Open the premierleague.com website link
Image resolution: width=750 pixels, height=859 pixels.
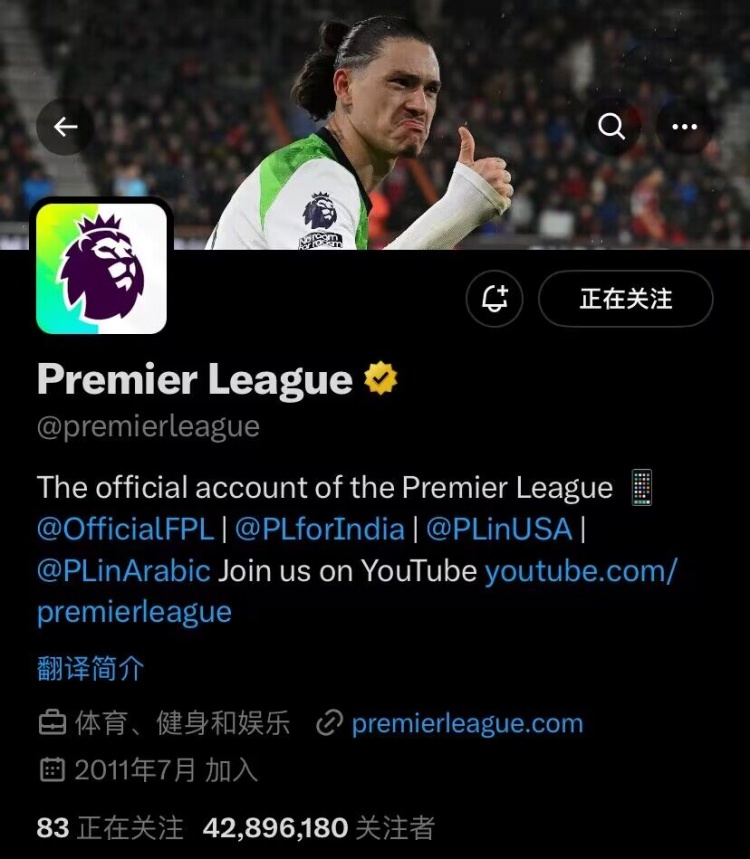pyautogui.click(x=466, y=723)
